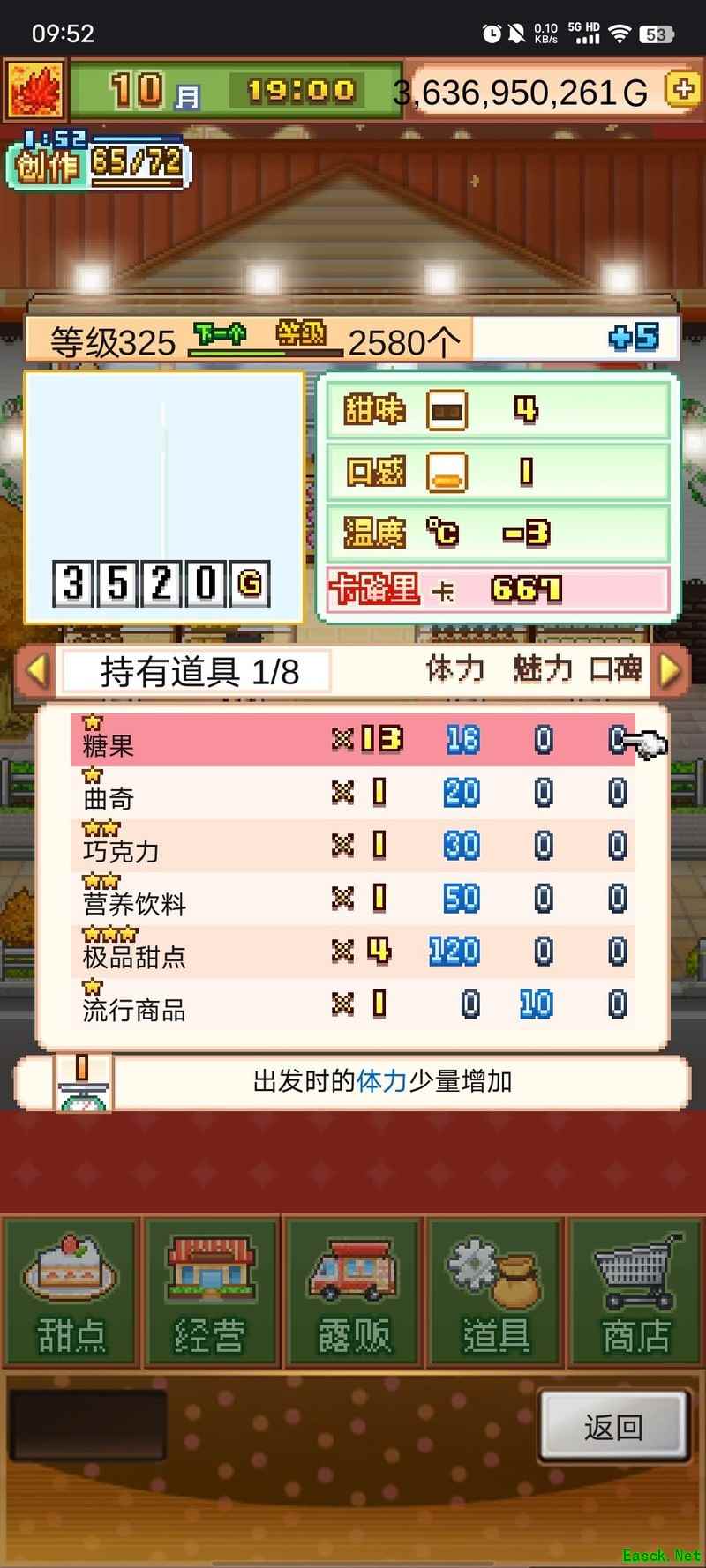Open the 甜点 menu
Viewport: 706px width, 1568px height.
(71, 1292)
